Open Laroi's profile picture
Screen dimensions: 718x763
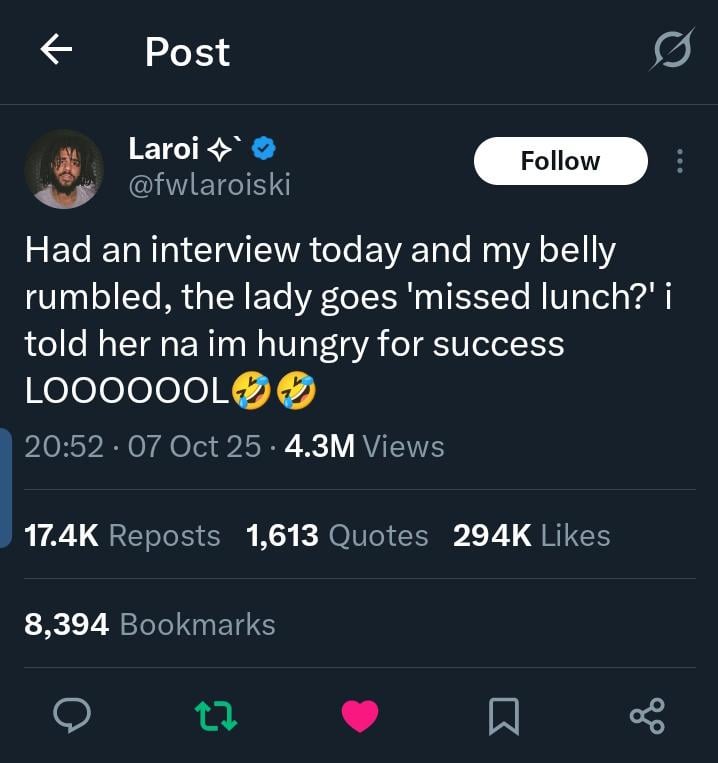pyautogui.click(x=64, y=169)
